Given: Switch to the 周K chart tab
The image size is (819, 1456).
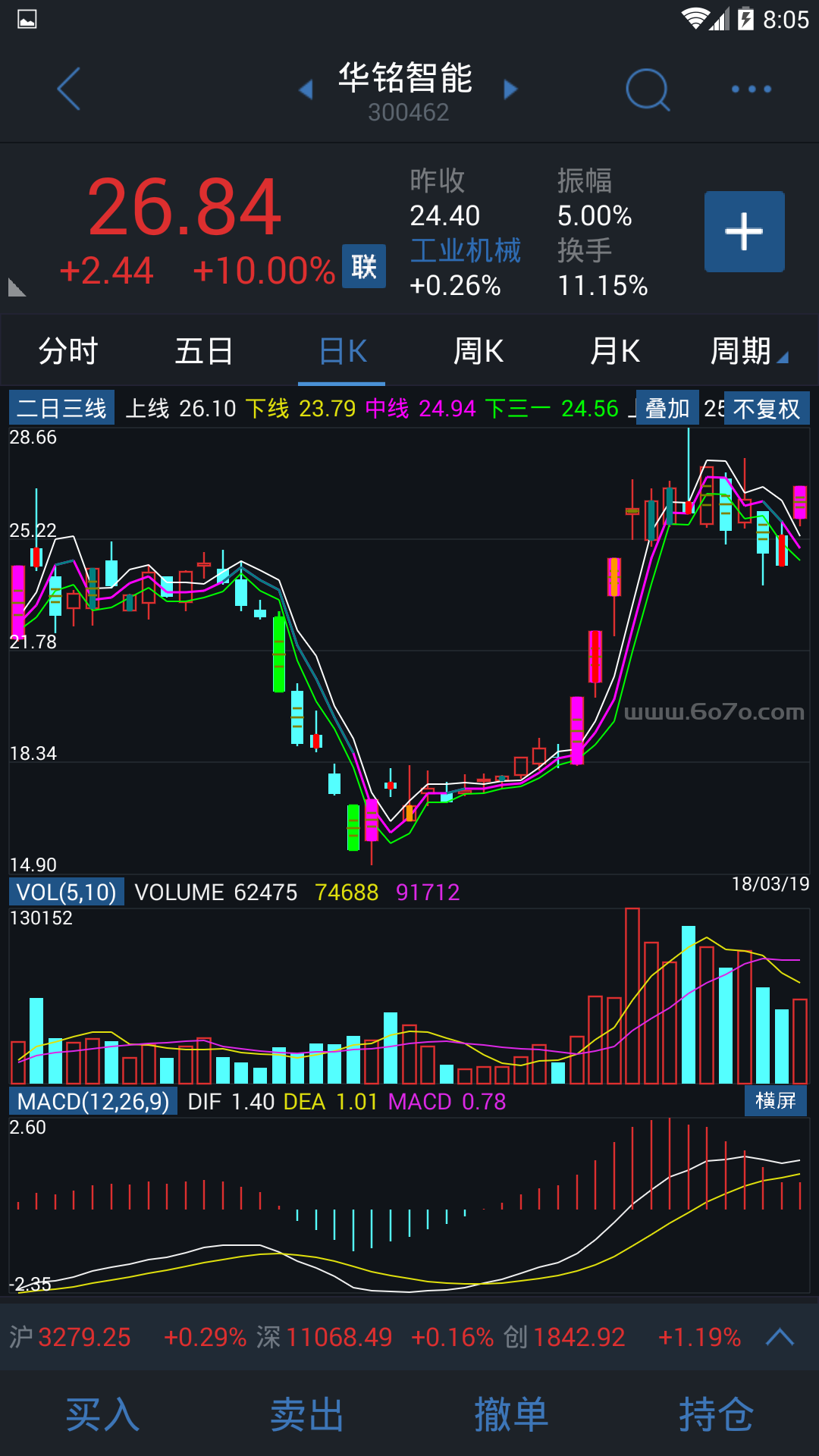Looking at the screenshot, I should tap(478, 352).
